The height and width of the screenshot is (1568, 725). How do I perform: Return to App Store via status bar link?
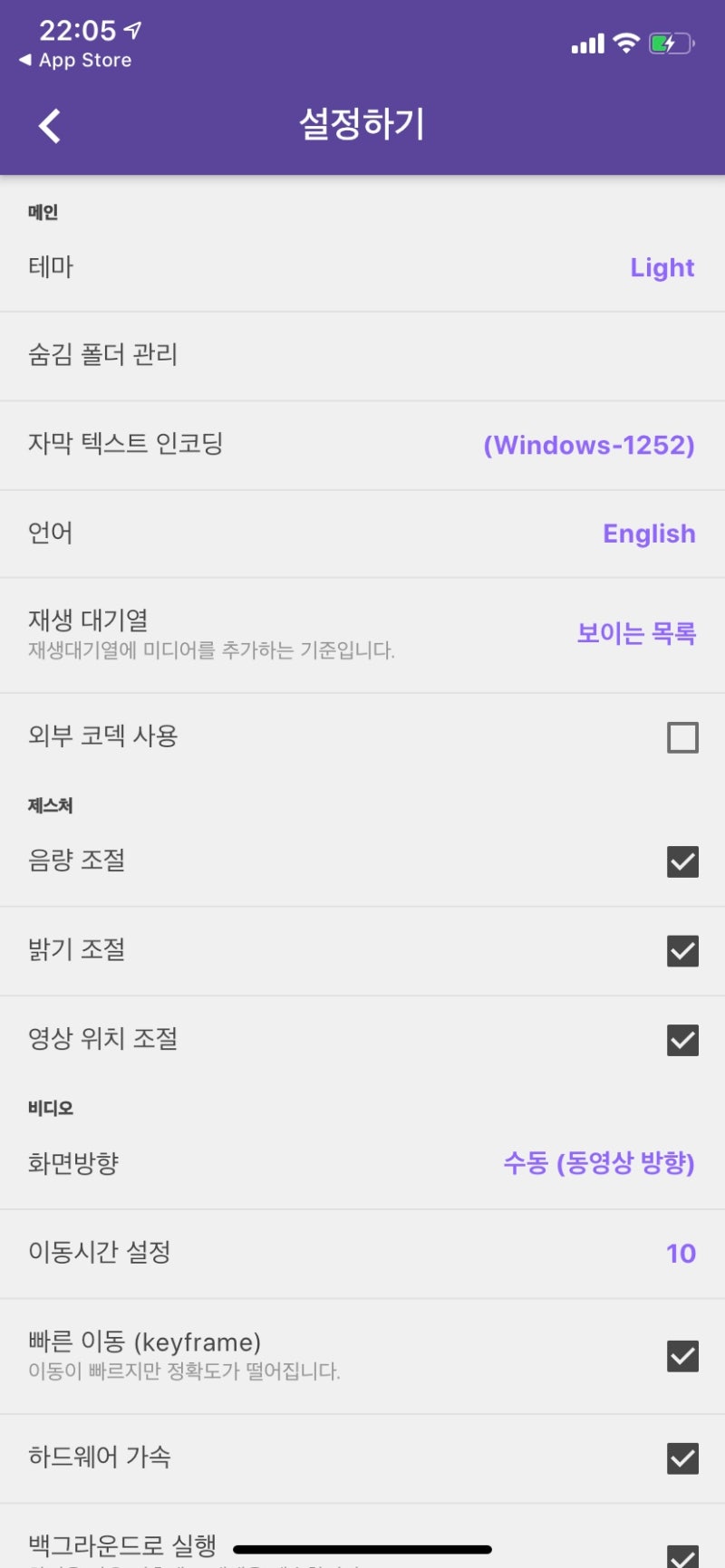(x=76, y=61)
